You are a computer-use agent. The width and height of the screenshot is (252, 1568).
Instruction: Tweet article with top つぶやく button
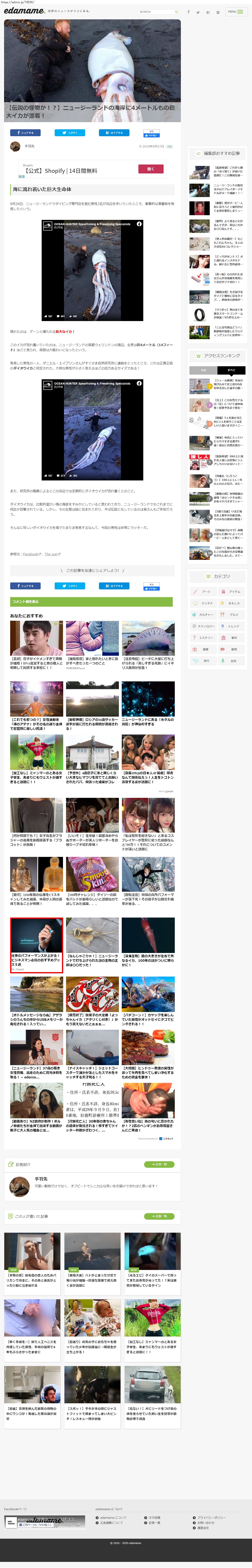pos(70,133)
